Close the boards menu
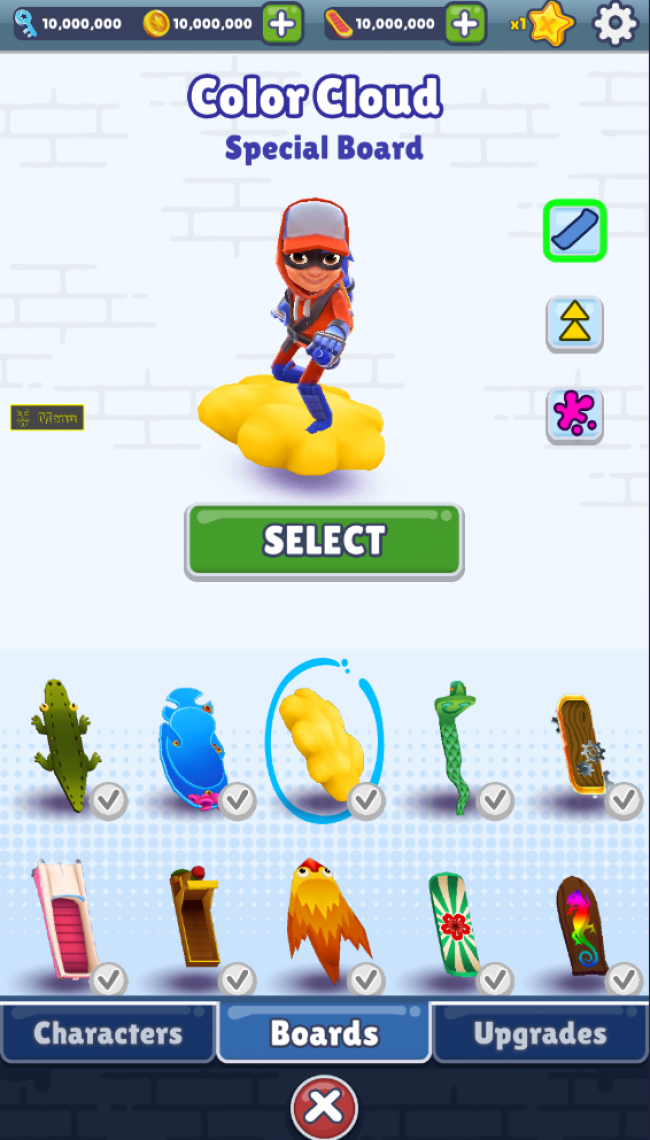 pos(324,1107)
